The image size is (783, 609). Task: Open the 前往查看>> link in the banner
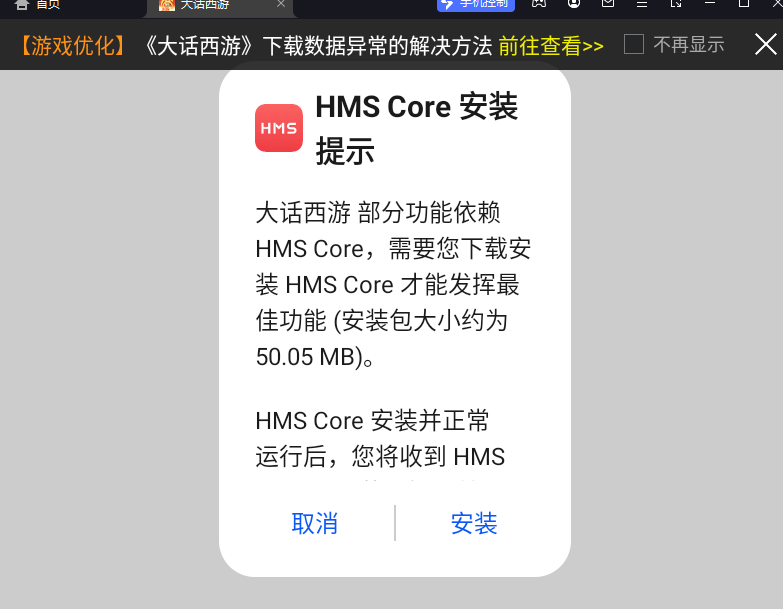tap(551, 46)
